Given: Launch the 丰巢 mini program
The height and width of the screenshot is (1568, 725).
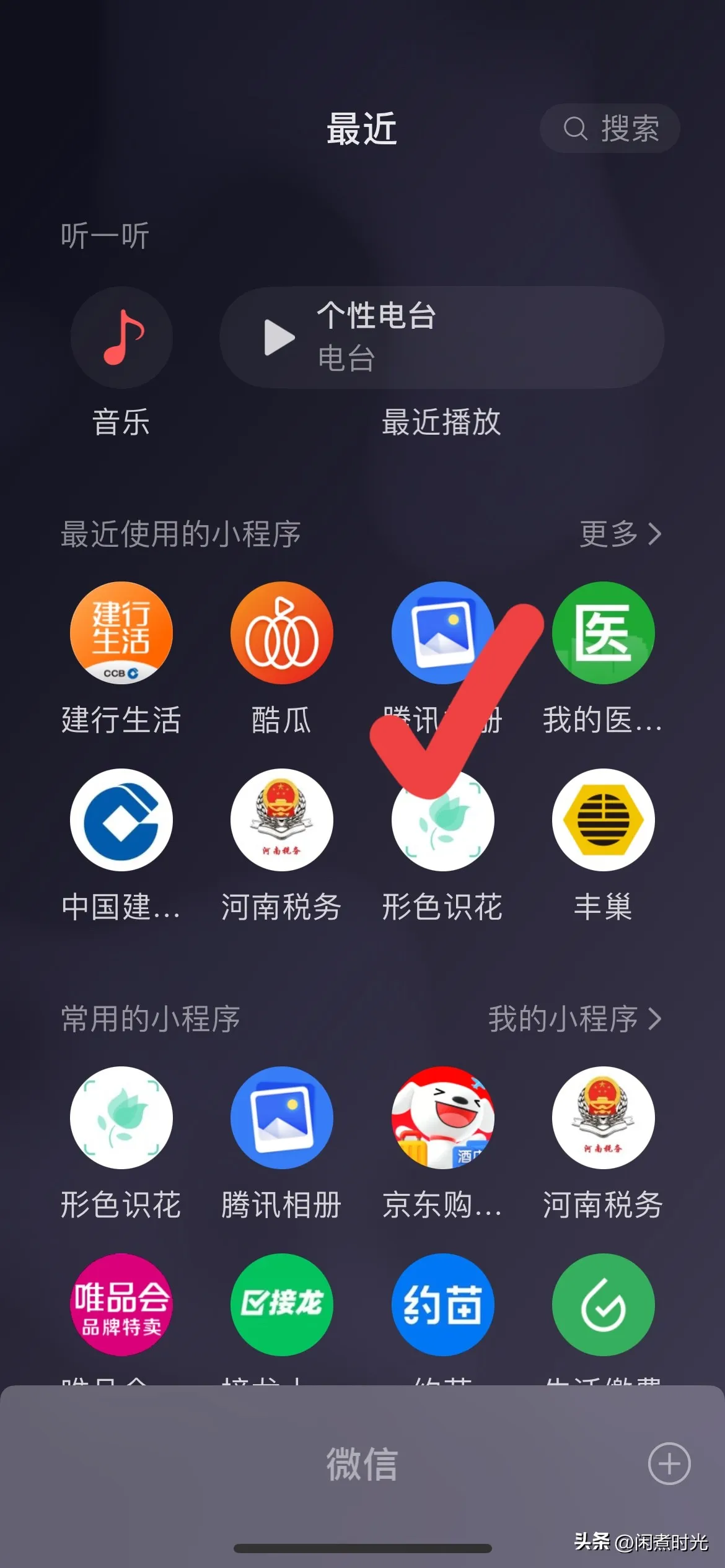Looking at the screenshot, I should [603, 820].
